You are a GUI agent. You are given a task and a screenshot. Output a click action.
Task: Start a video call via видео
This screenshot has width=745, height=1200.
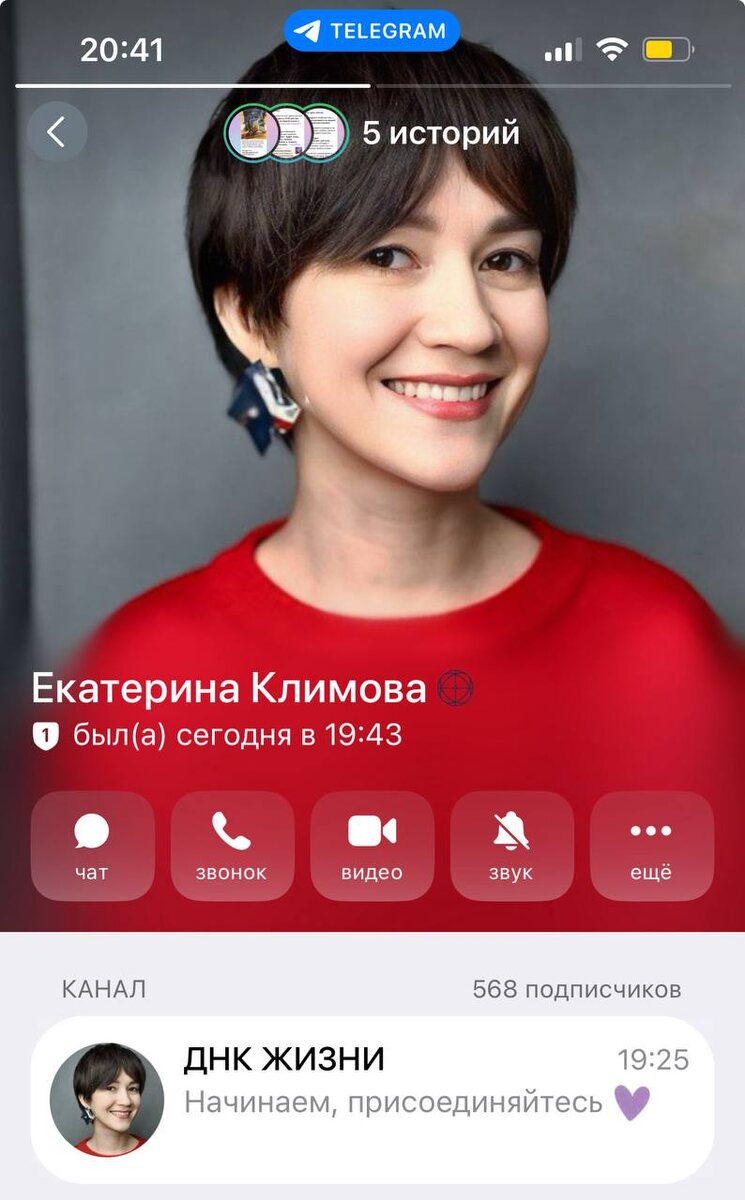click(x=372, y=846)
